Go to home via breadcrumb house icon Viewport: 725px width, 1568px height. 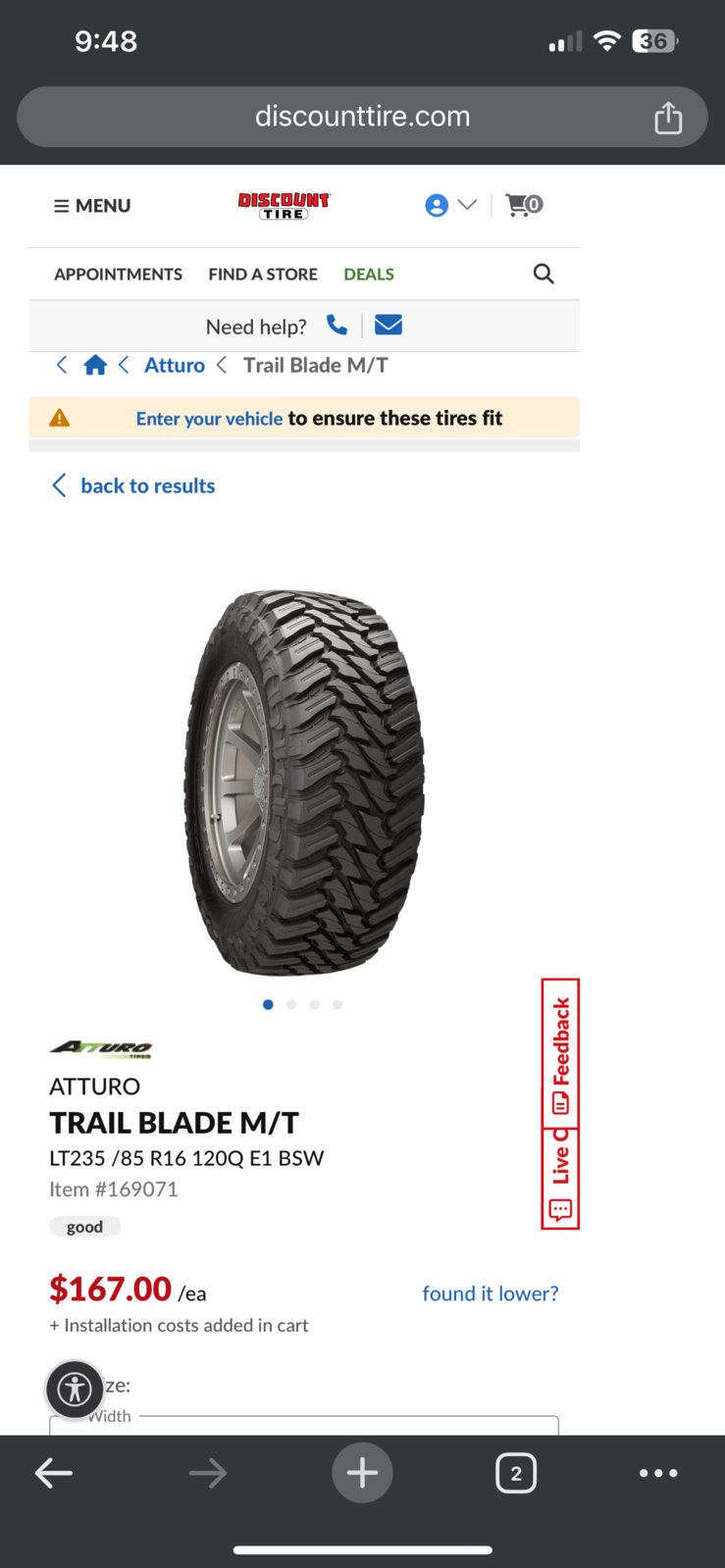click(x=95, y=366)
